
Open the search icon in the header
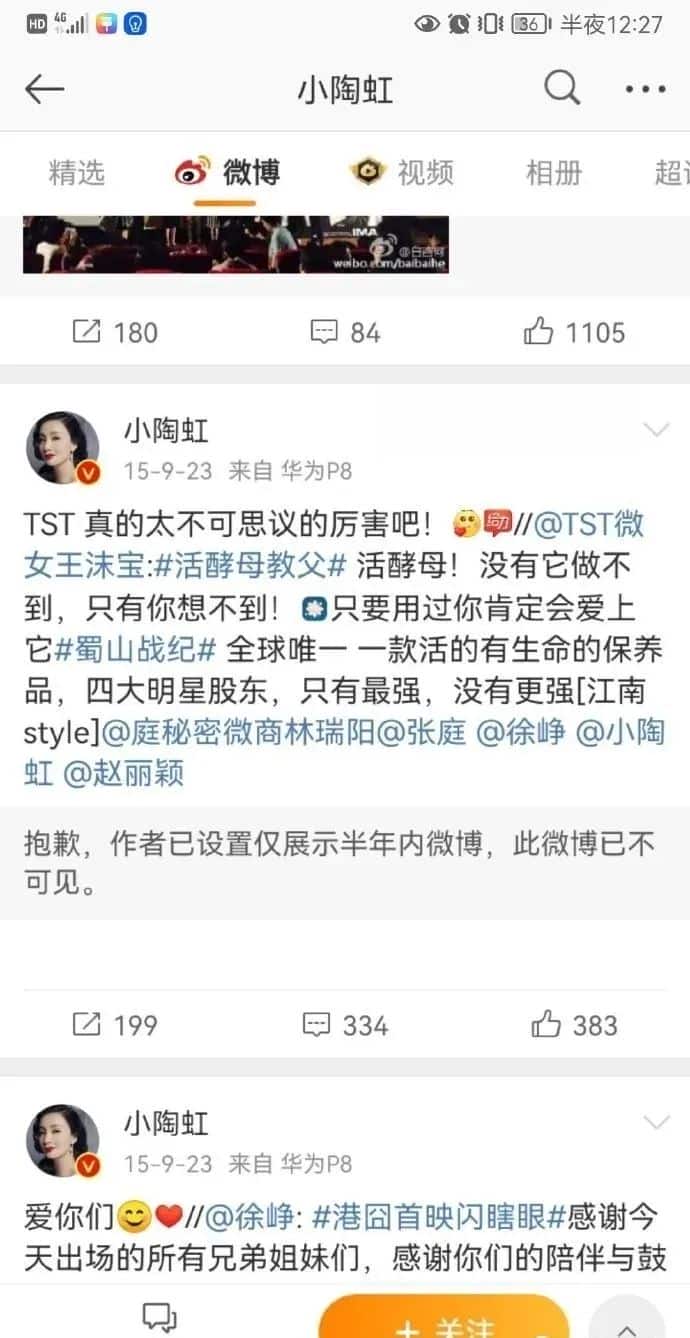562,89
